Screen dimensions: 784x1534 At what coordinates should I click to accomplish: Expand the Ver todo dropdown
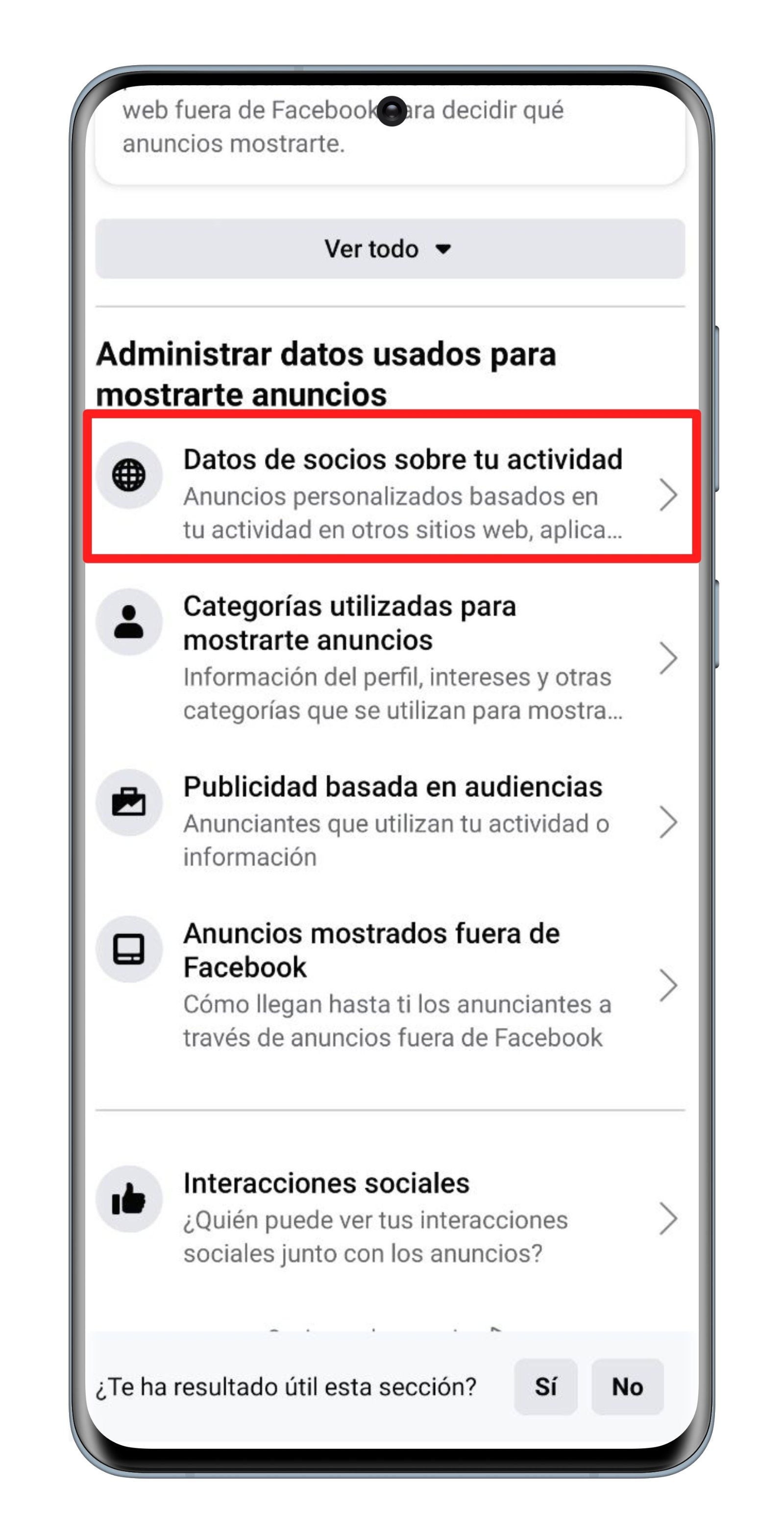coord(390,248)
